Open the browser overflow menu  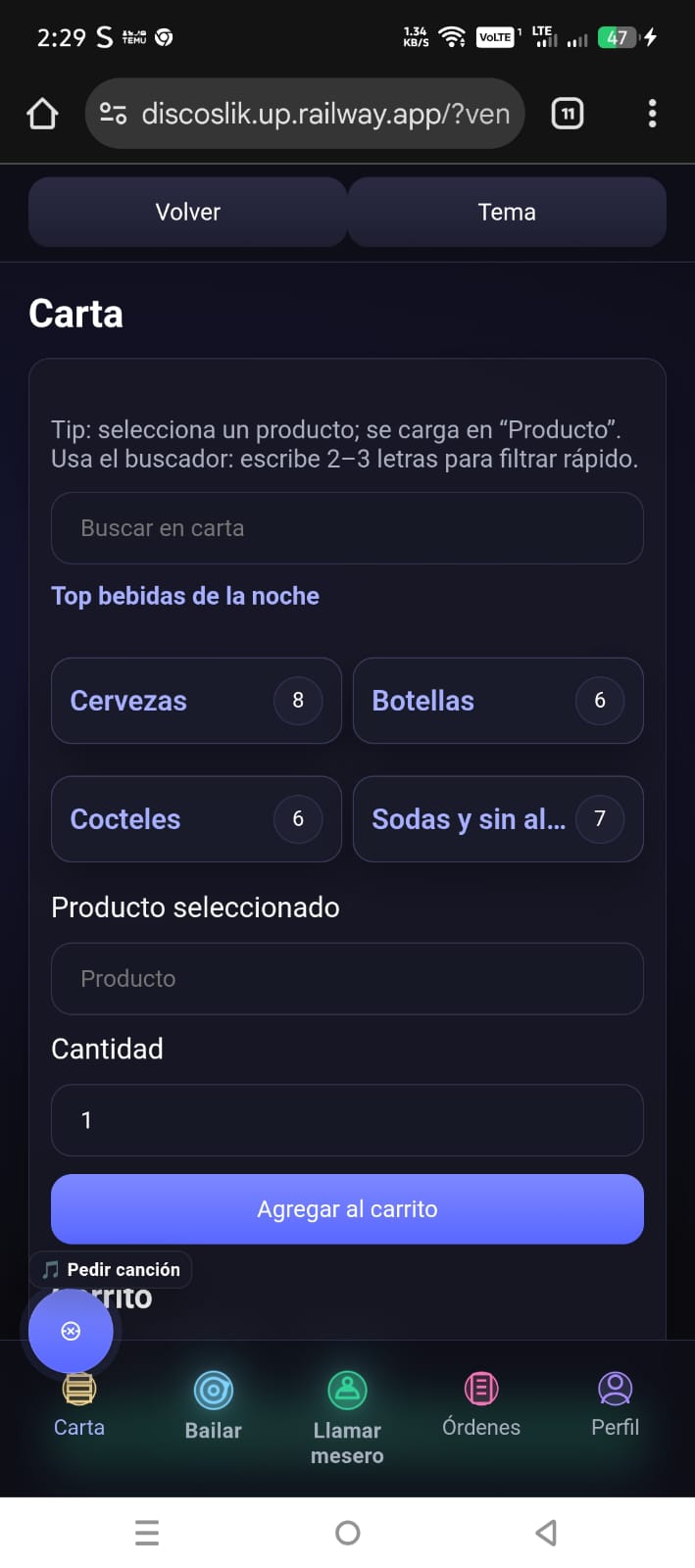[x=652, y=114]
